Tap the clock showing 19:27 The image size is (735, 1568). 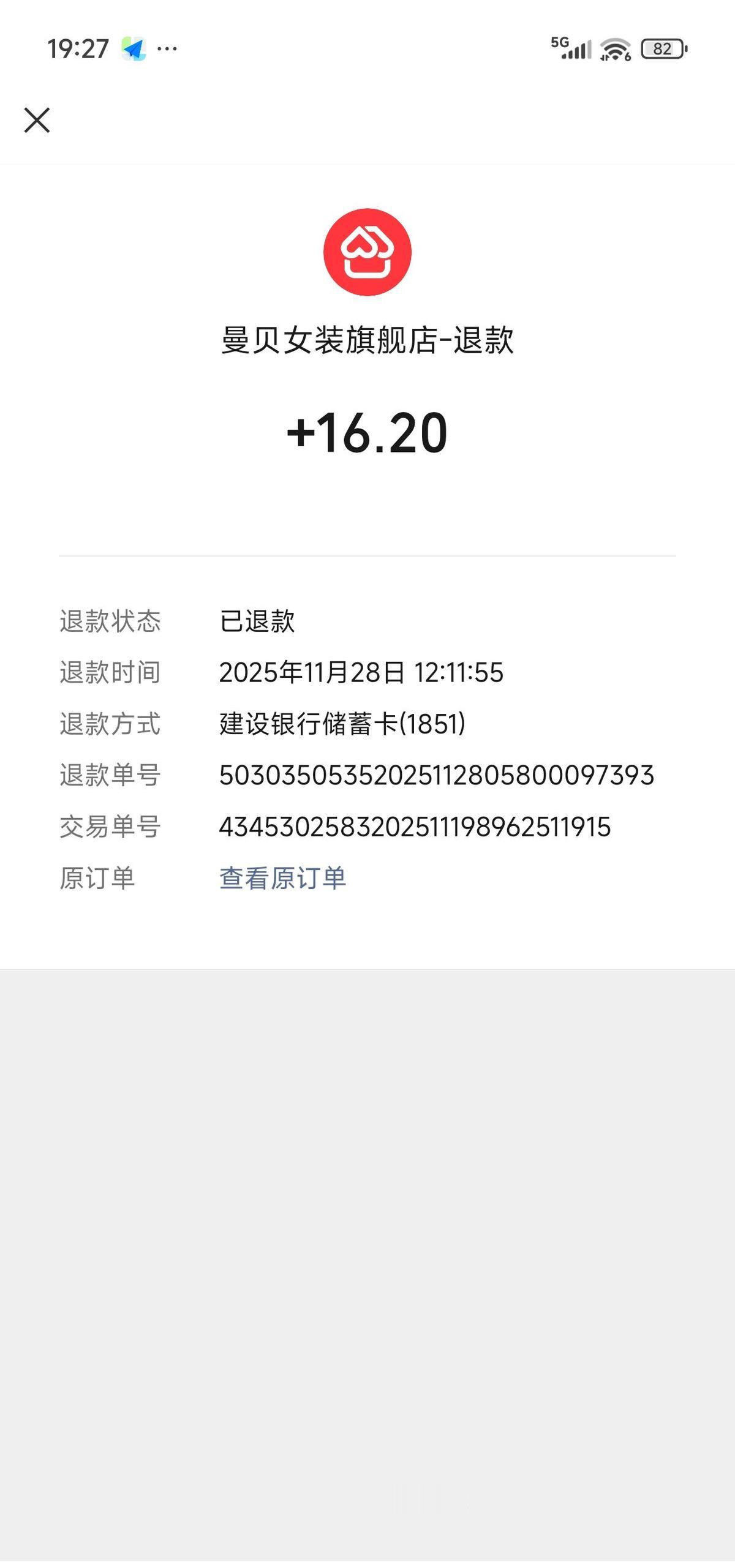(x=80, y=47)
